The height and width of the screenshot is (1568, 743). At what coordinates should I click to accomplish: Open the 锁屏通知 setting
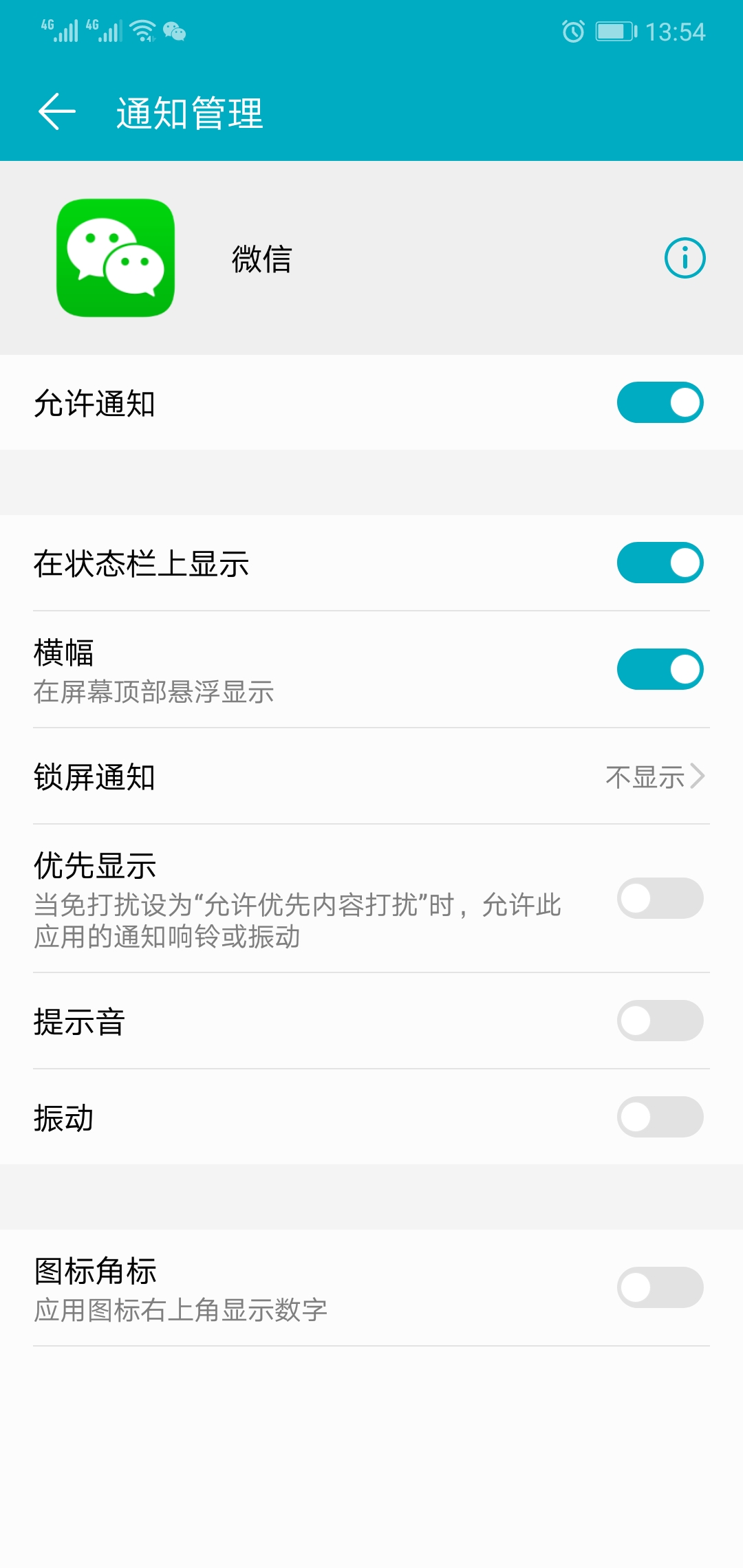(371, 776)
